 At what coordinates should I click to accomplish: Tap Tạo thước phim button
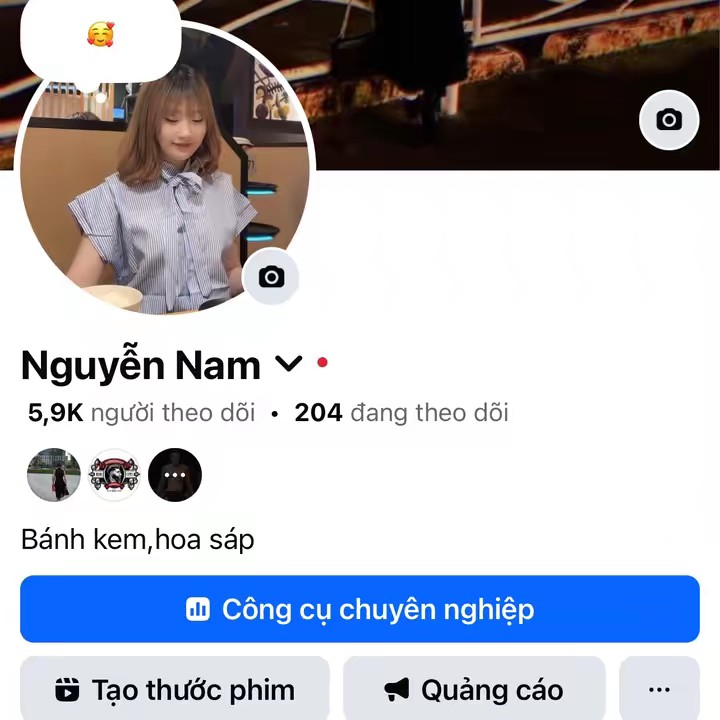175,689
